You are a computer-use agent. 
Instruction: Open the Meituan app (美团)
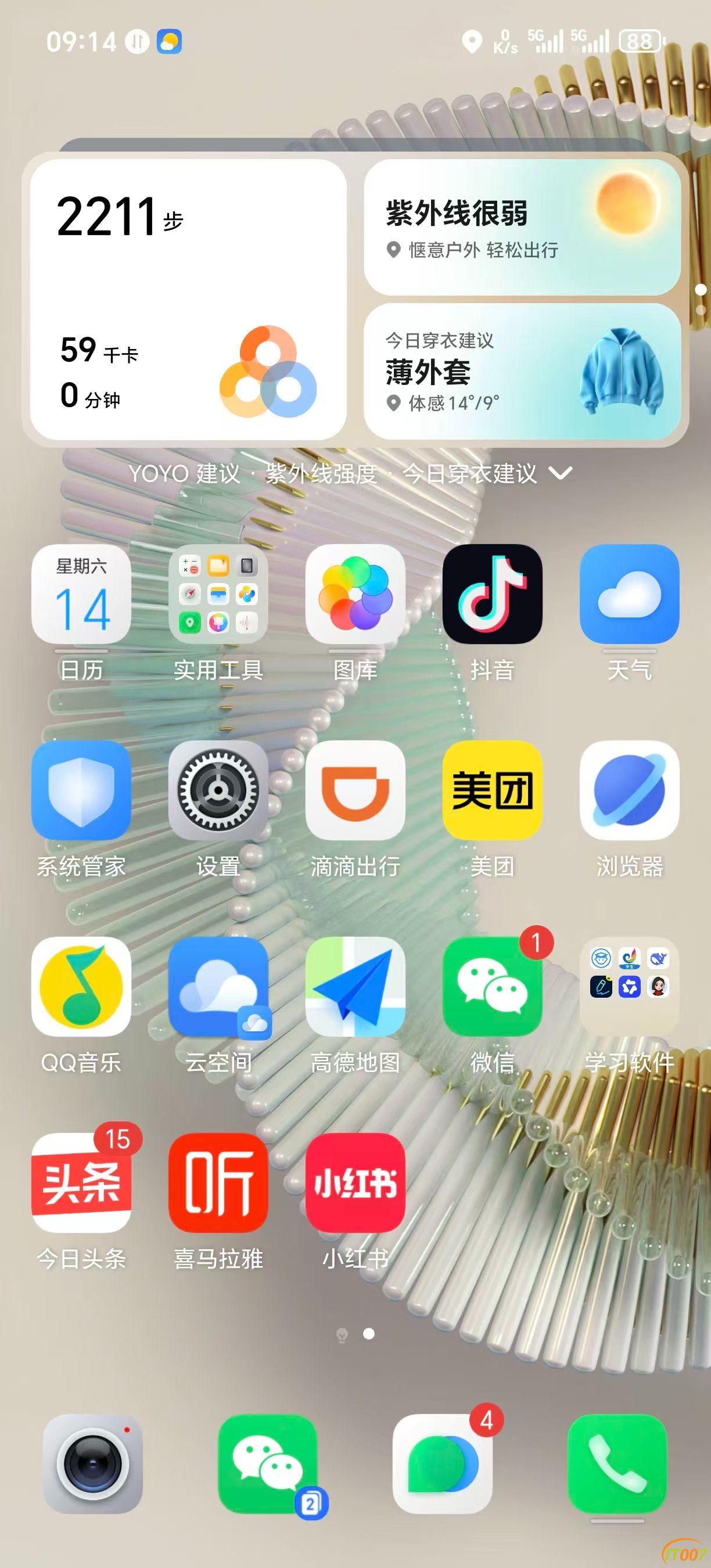pyautogui.click(x=492, y=790)
